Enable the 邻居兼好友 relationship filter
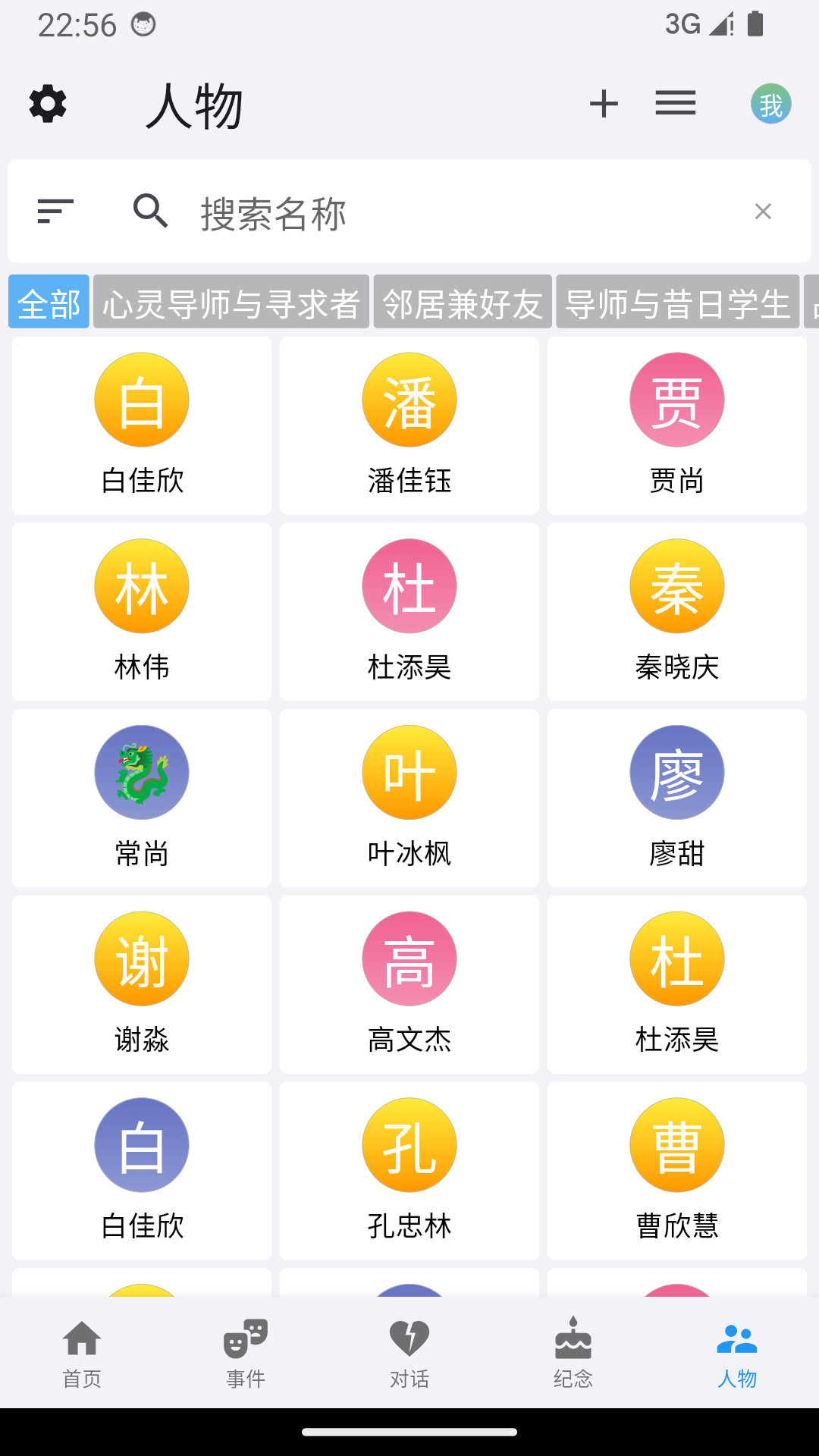This screenshot has width=819, height=1456. coord(463,302)
